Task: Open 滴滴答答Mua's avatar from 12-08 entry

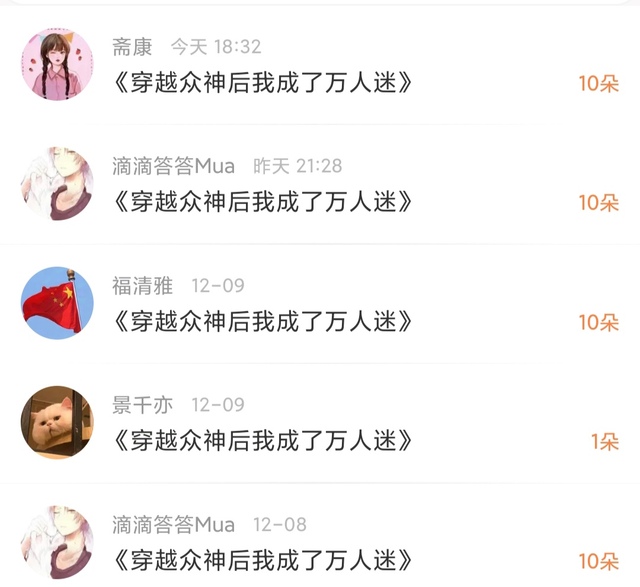Action: coord(57,541)
